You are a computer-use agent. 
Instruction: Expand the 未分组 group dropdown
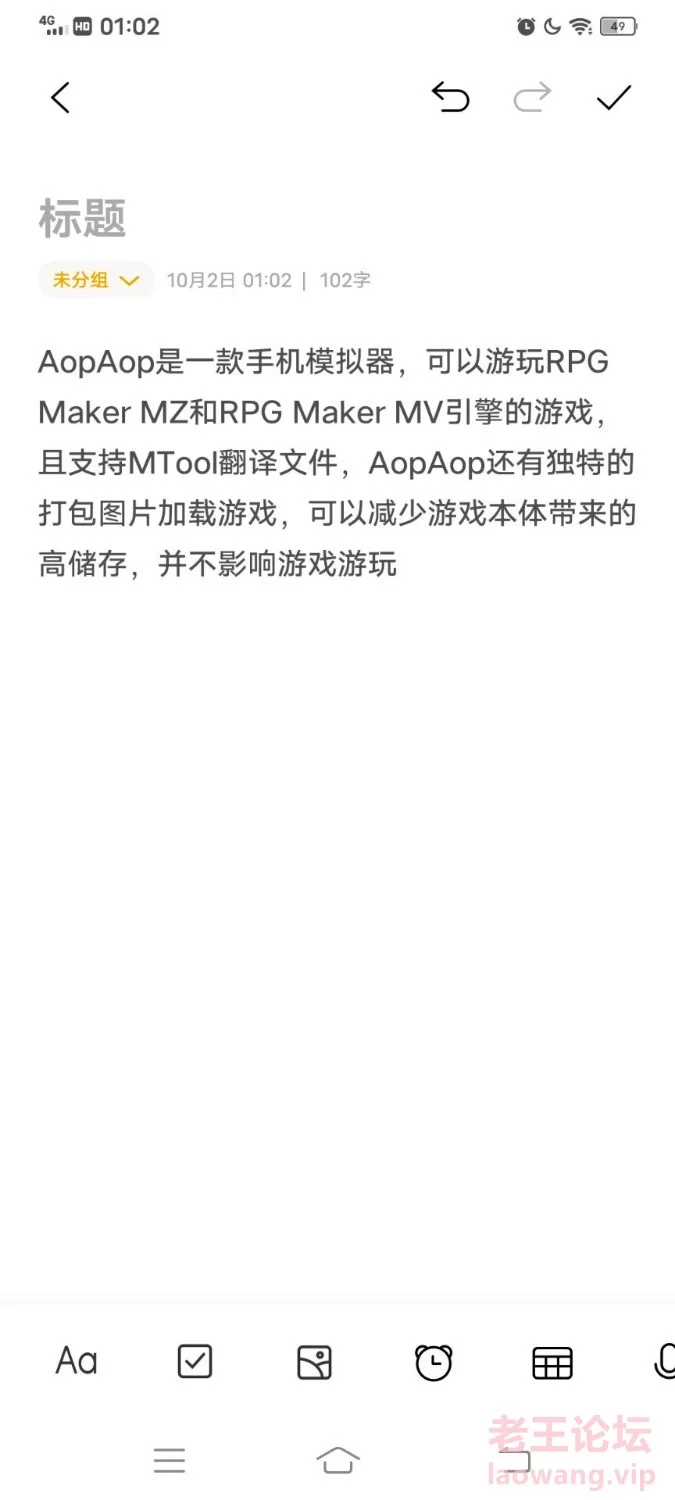[x=96, y=280]
